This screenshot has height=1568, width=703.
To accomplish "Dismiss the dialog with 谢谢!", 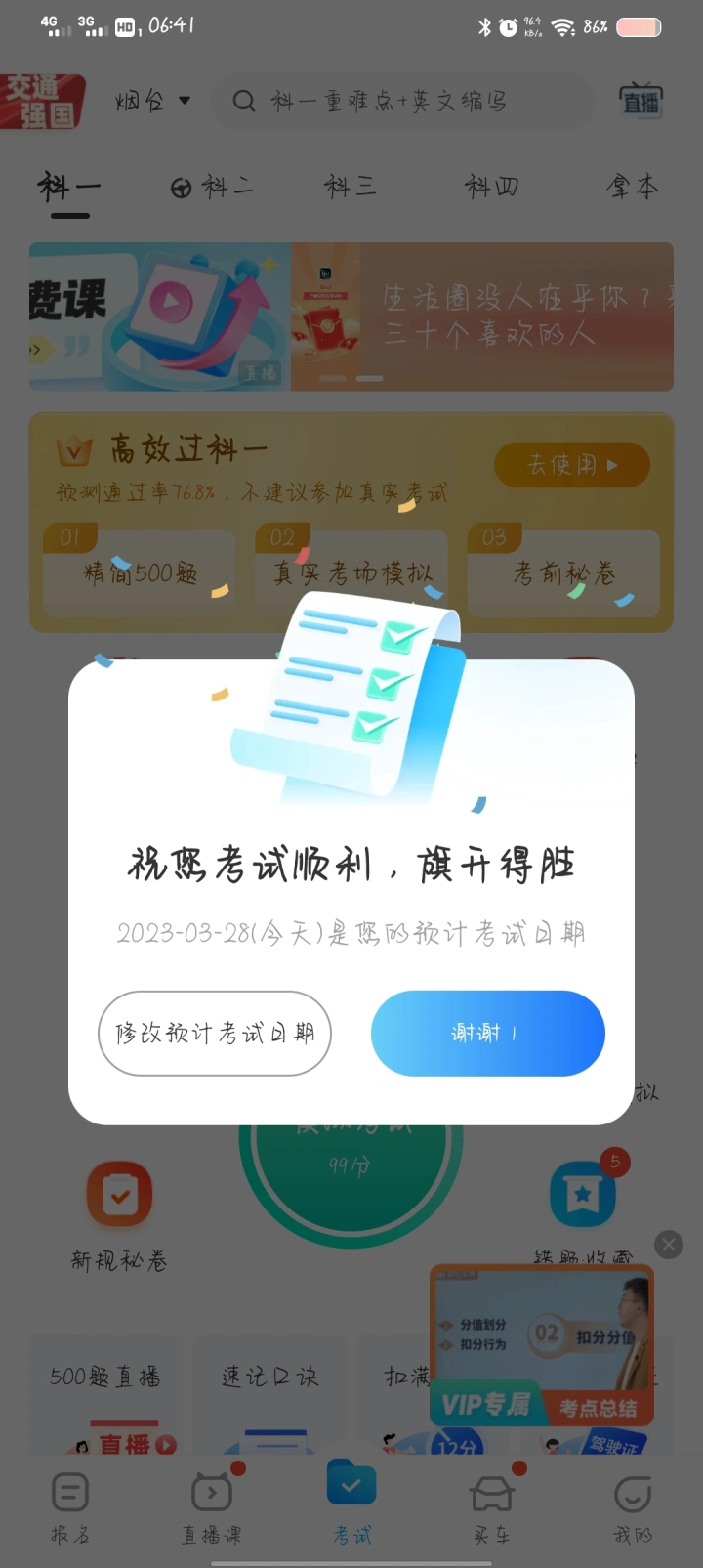I will pyautogui.click(x=487, y=1033).
